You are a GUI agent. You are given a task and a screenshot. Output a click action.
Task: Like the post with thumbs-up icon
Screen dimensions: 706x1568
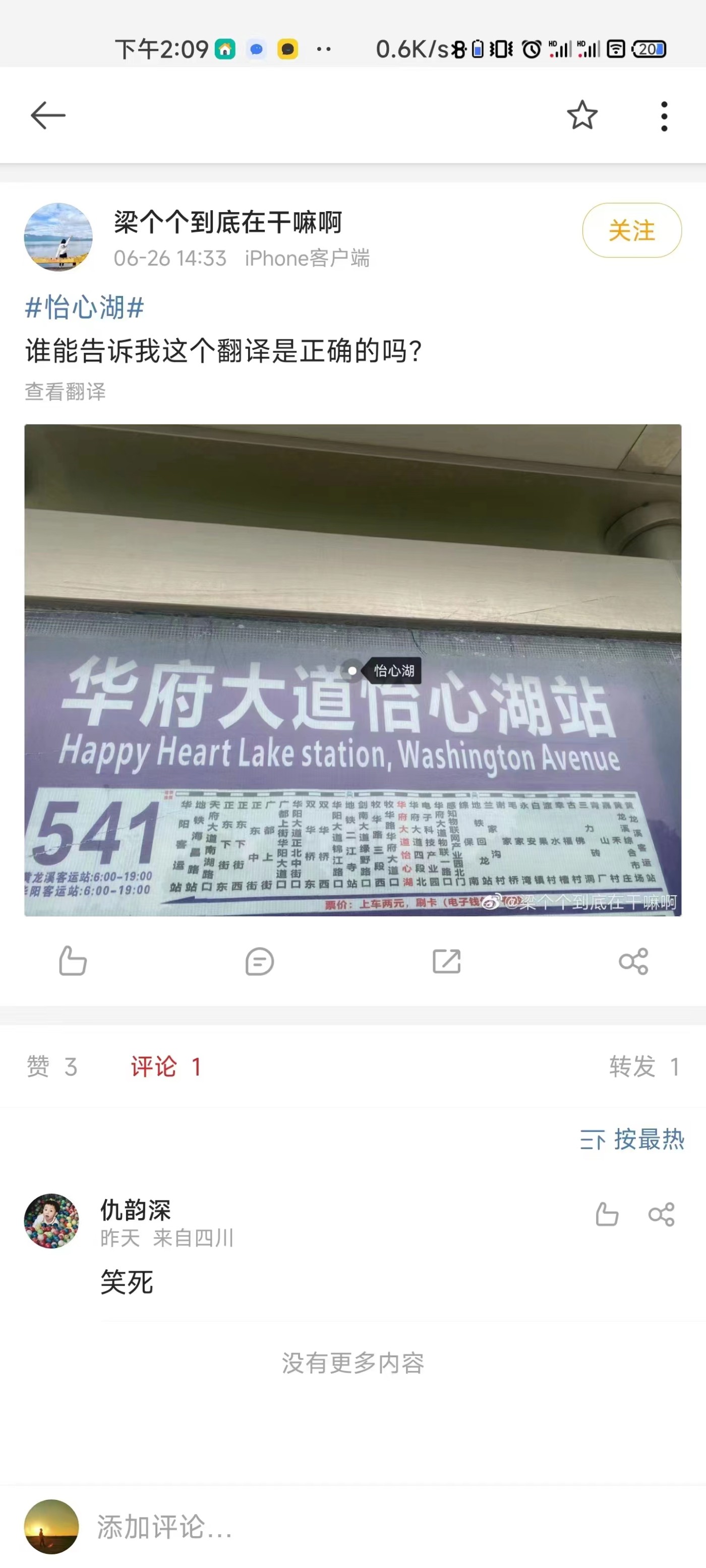[73, 962]
